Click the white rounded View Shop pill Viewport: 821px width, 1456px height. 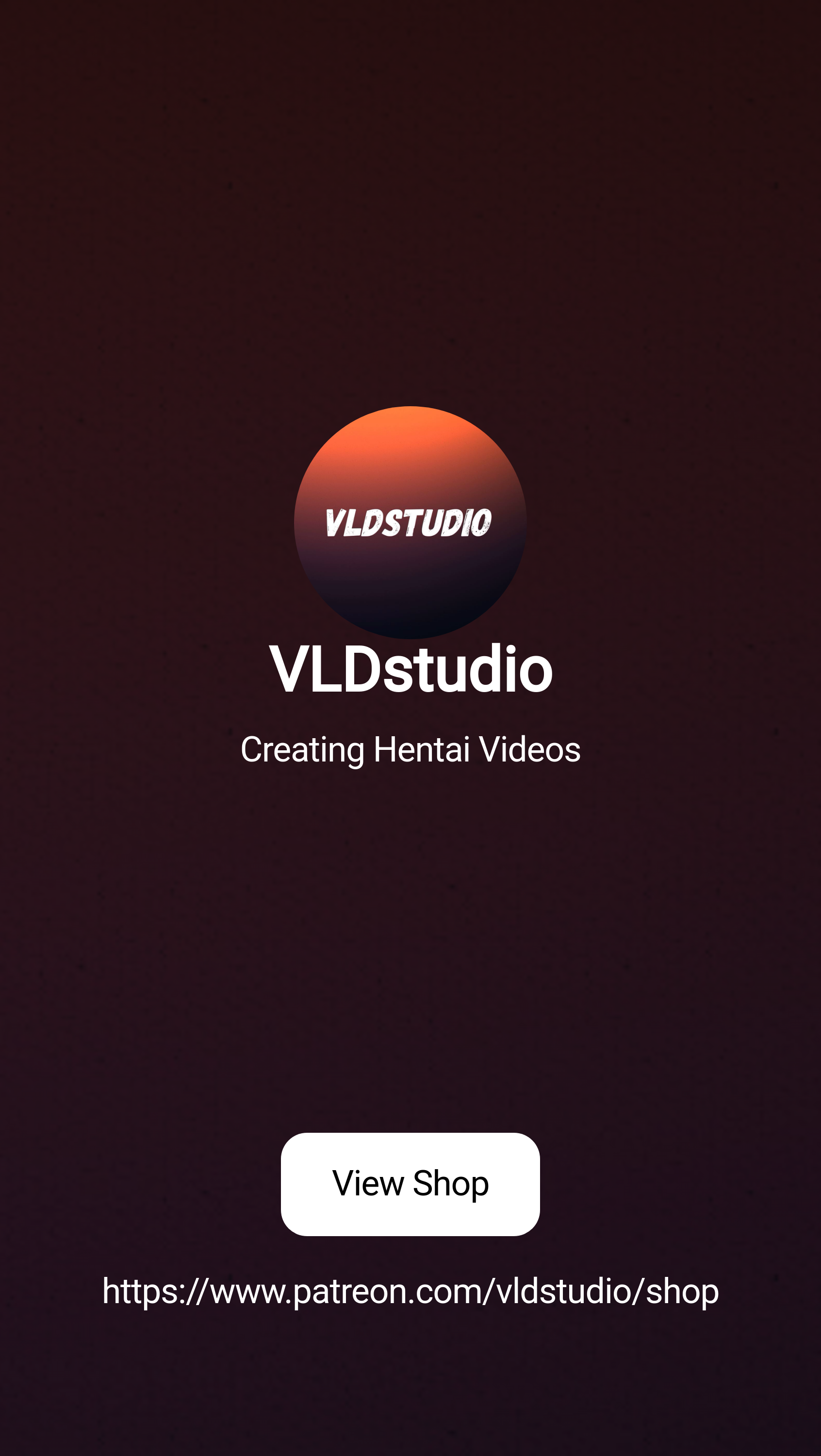click(x=410, y=1184)
